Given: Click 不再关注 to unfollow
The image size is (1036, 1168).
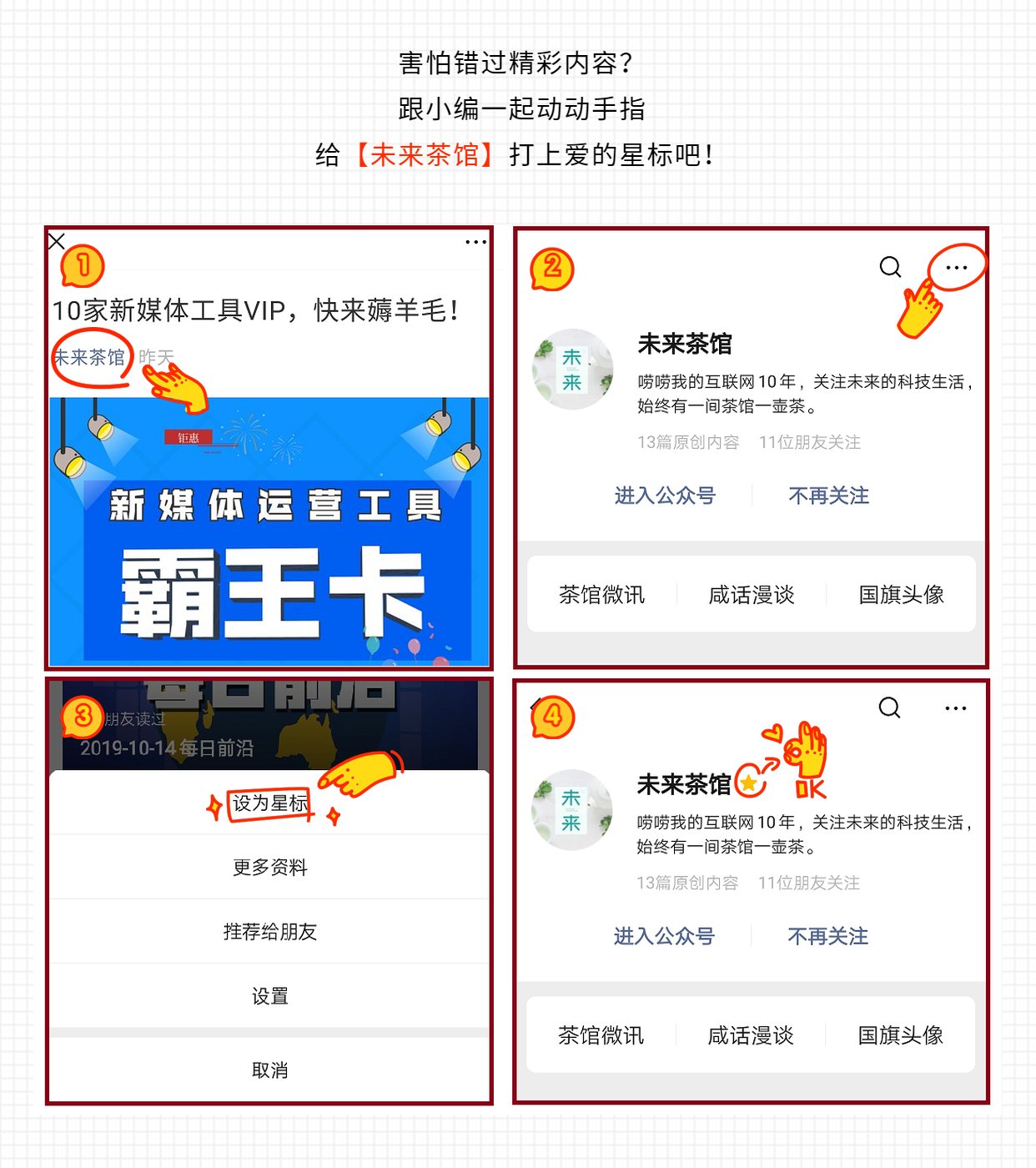Looking at the screenshot, I should point(827,495).
